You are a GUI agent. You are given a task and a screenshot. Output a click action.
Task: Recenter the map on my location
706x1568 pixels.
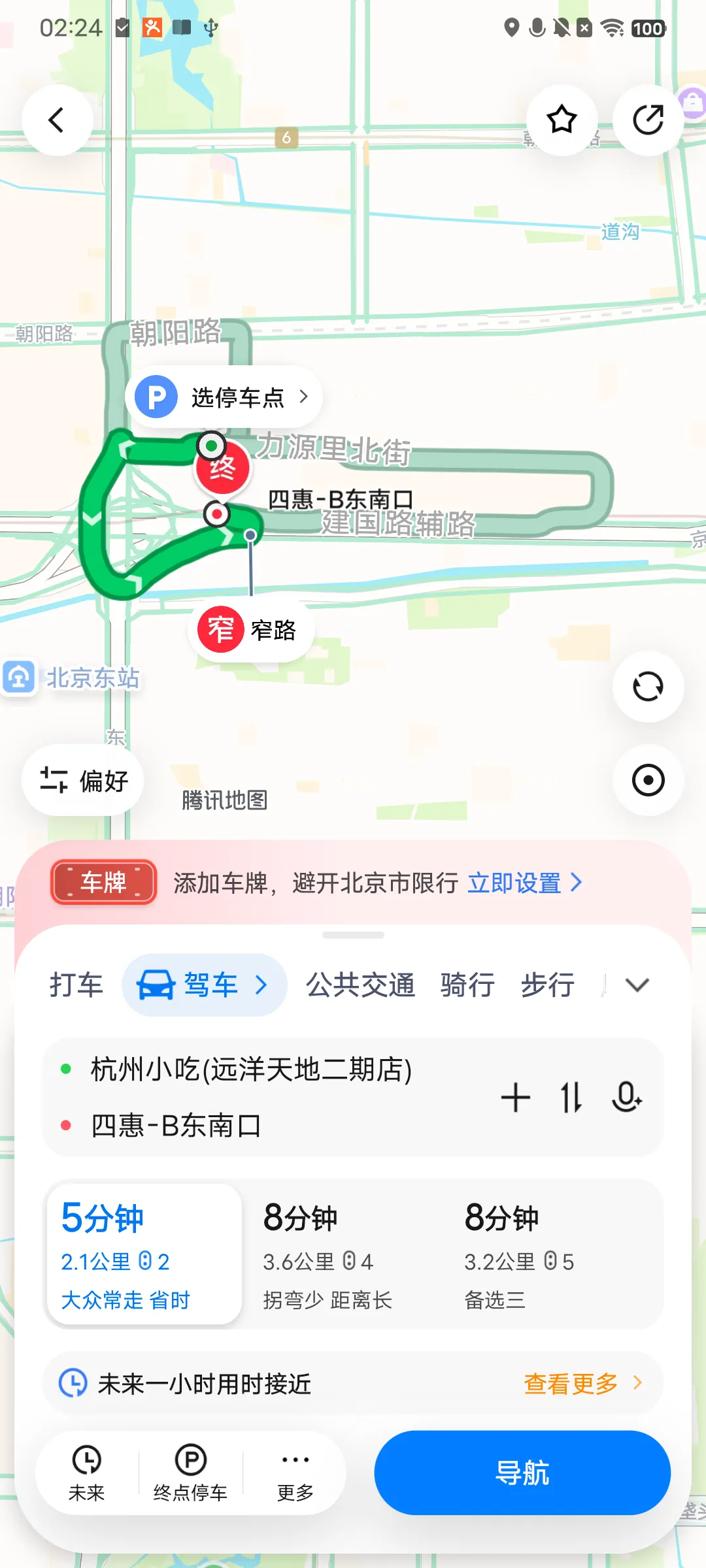point(648,780)
